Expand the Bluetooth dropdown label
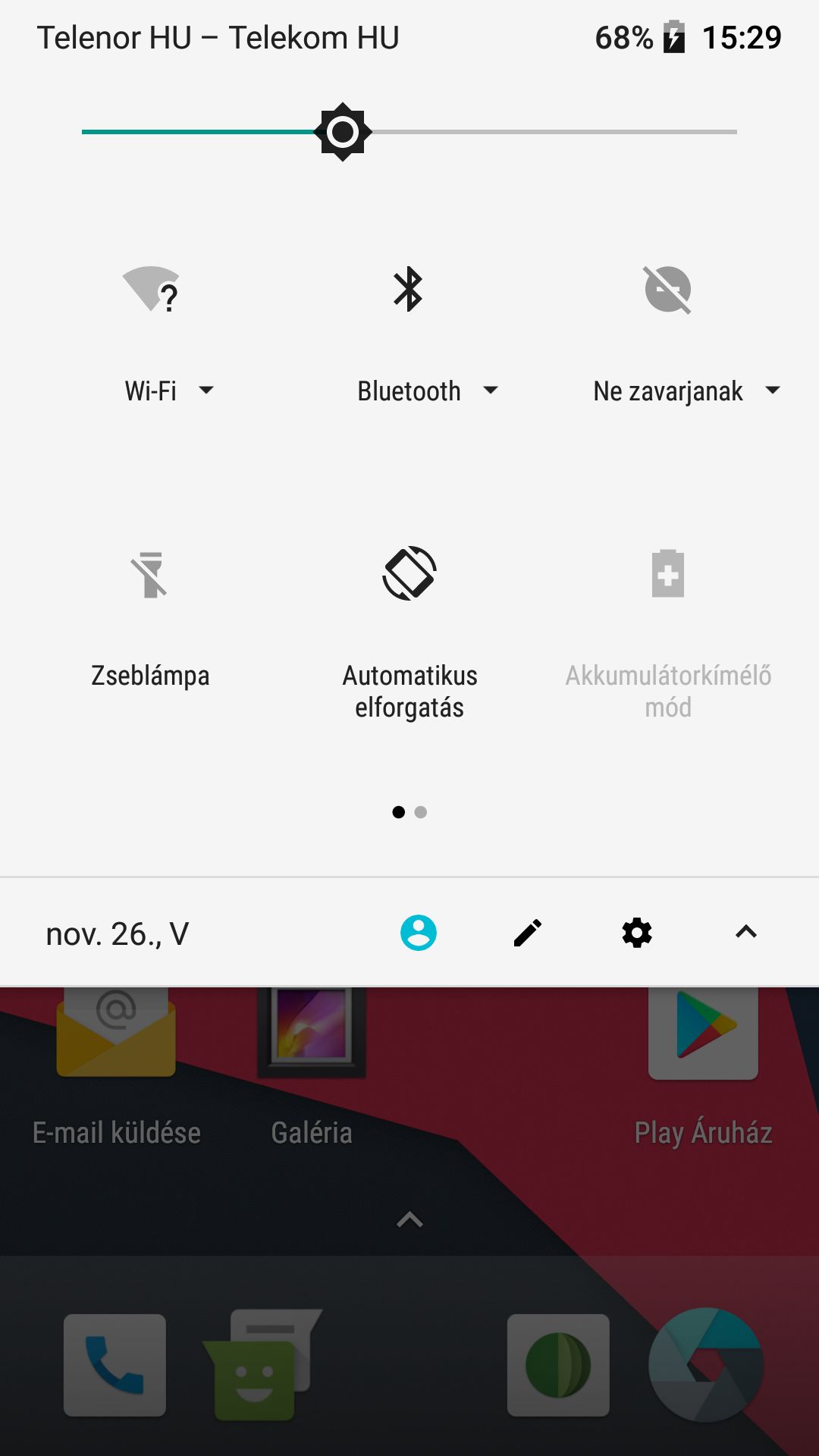 point(427,391)
